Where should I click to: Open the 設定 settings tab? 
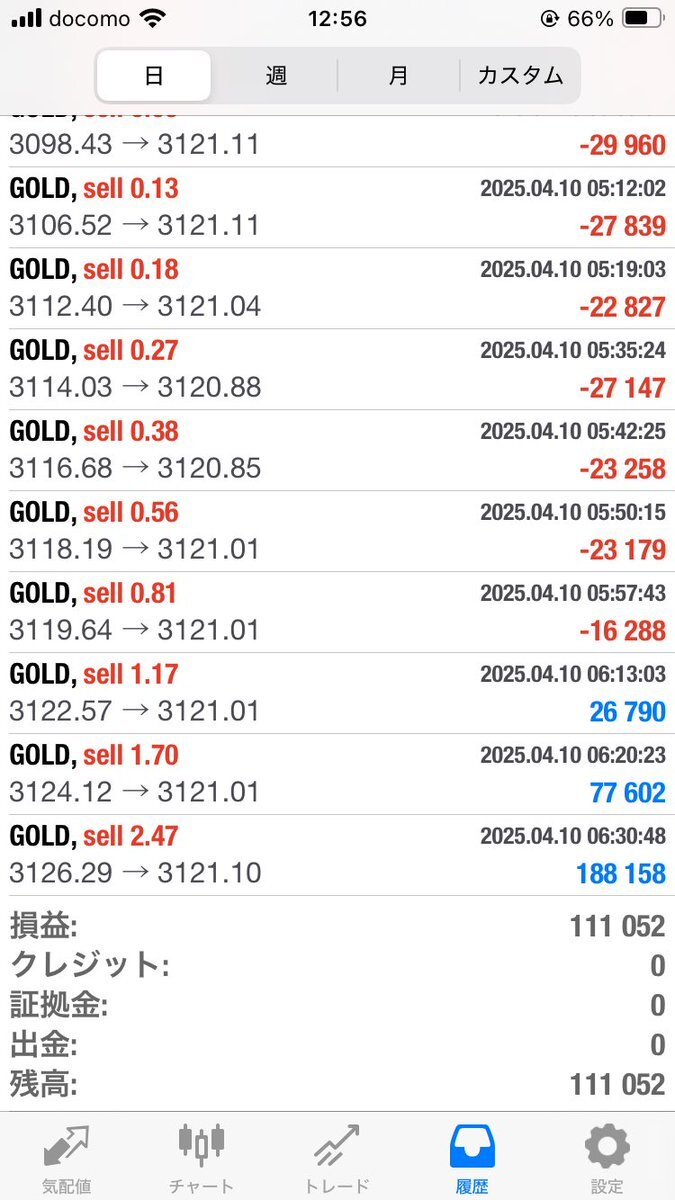607,1158
